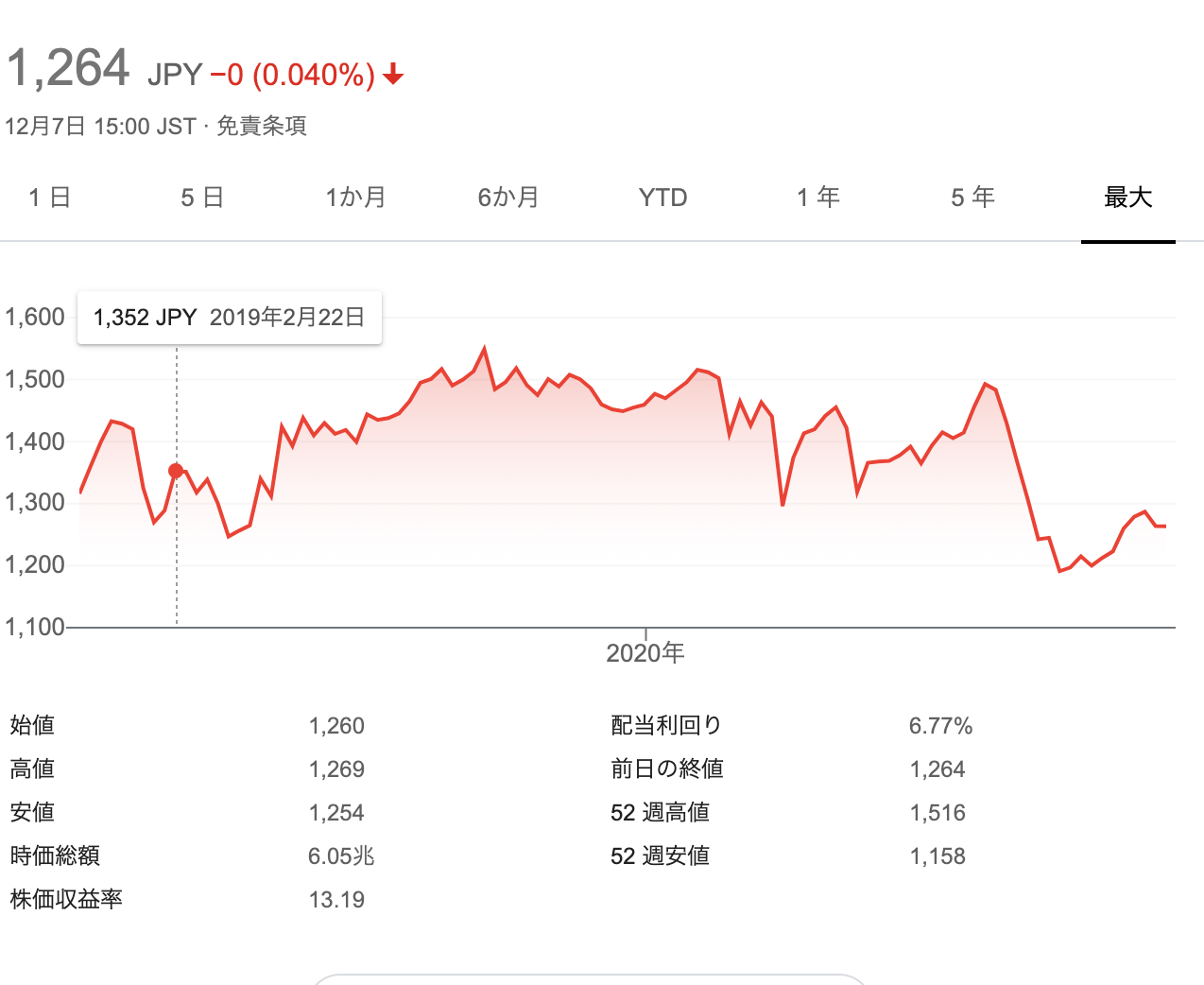Switch to the 6か月 range

[x=508, y=198]
